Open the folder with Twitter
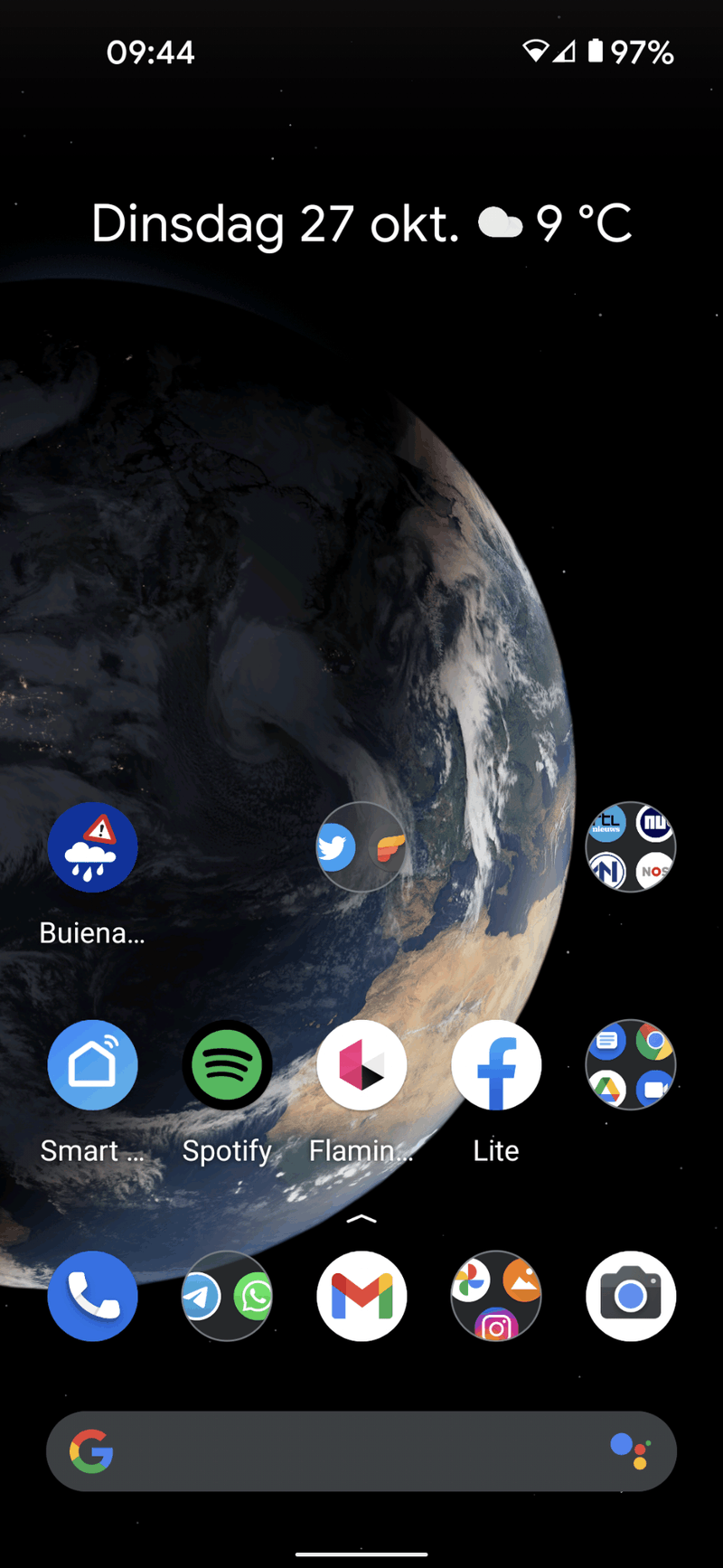Image resolution: width=723 pixels, height=1568 pixels. [x=361, y=847]
